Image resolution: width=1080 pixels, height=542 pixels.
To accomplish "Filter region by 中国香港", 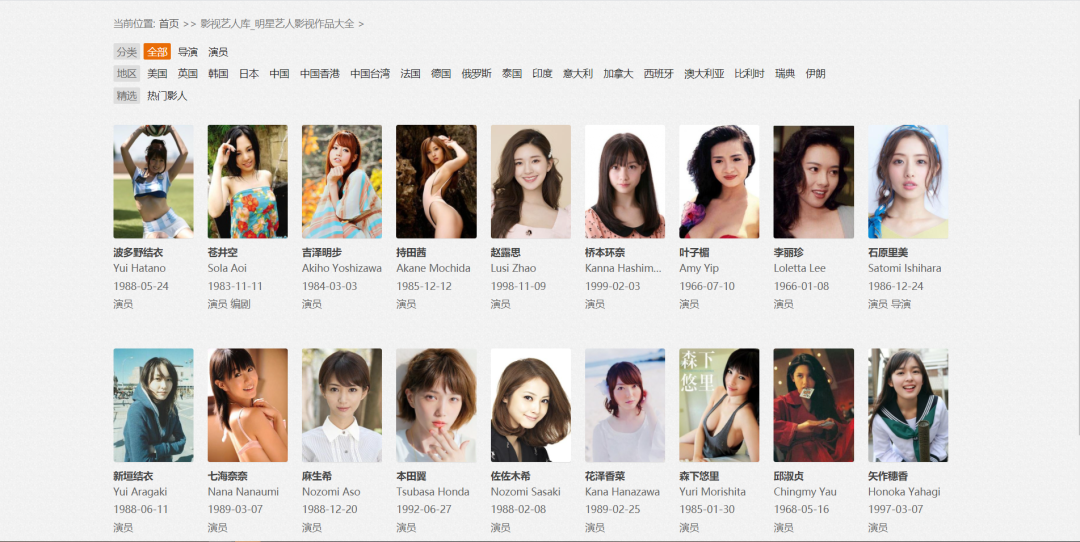I will [x=320, y=74].
